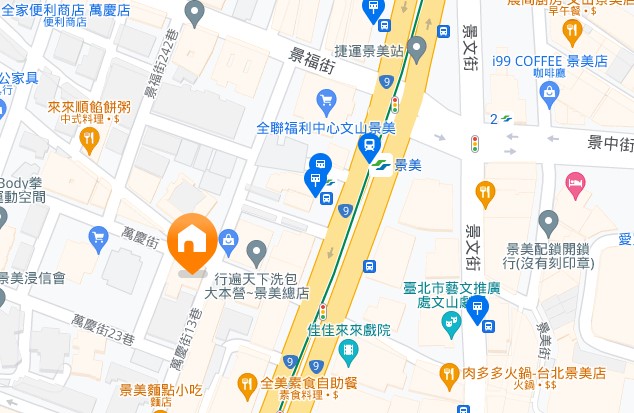Tap the 來來順餡餅粥 restaurant pin
The height and width of the screenshot is (413, 634).
coord(89,139)
